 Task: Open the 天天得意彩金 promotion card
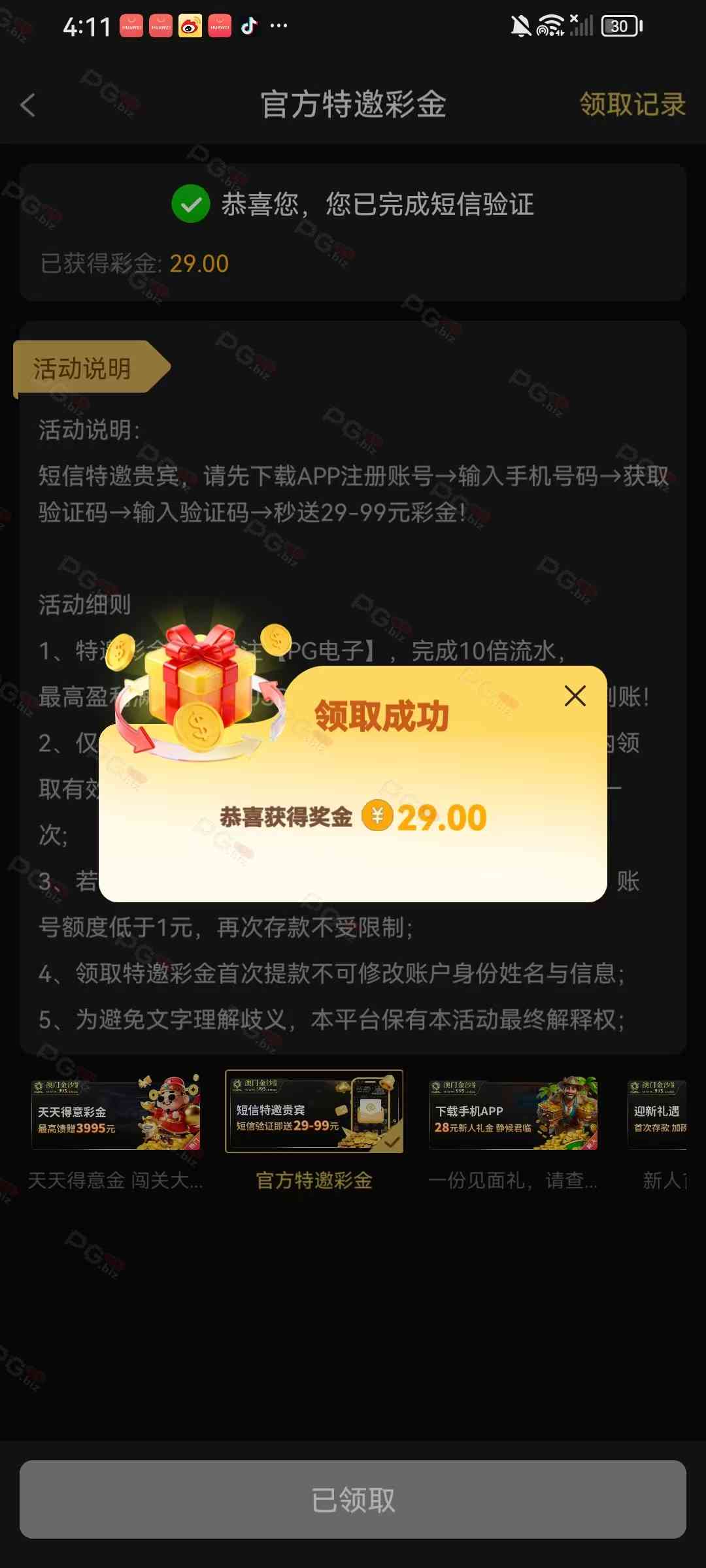click(x=116, y=1112)
